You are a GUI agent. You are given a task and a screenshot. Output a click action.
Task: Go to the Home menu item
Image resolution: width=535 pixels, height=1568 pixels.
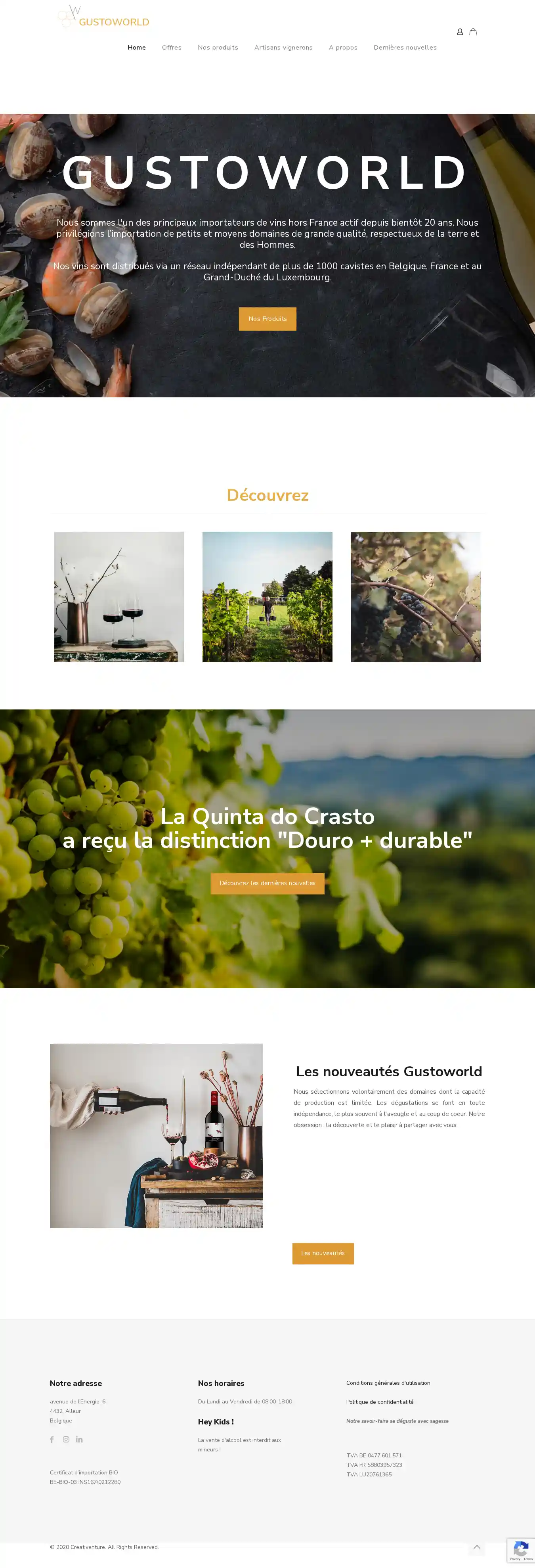coord(137,48)
